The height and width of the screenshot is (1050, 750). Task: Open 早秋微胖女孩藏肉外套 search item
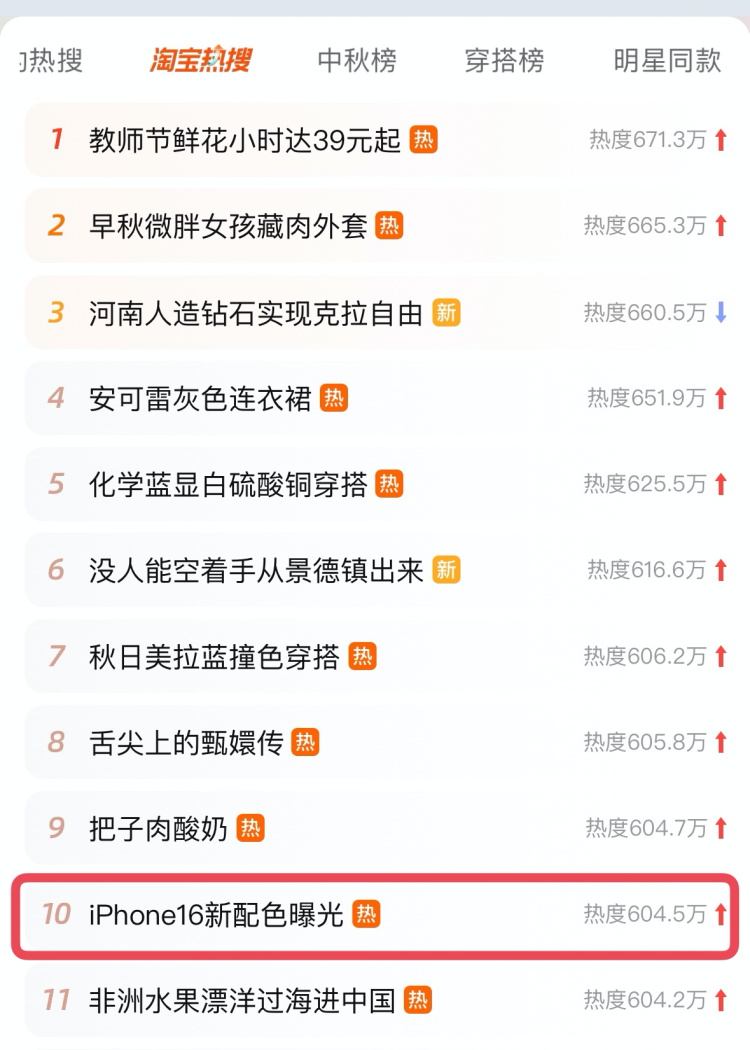[x=228, y=226]
